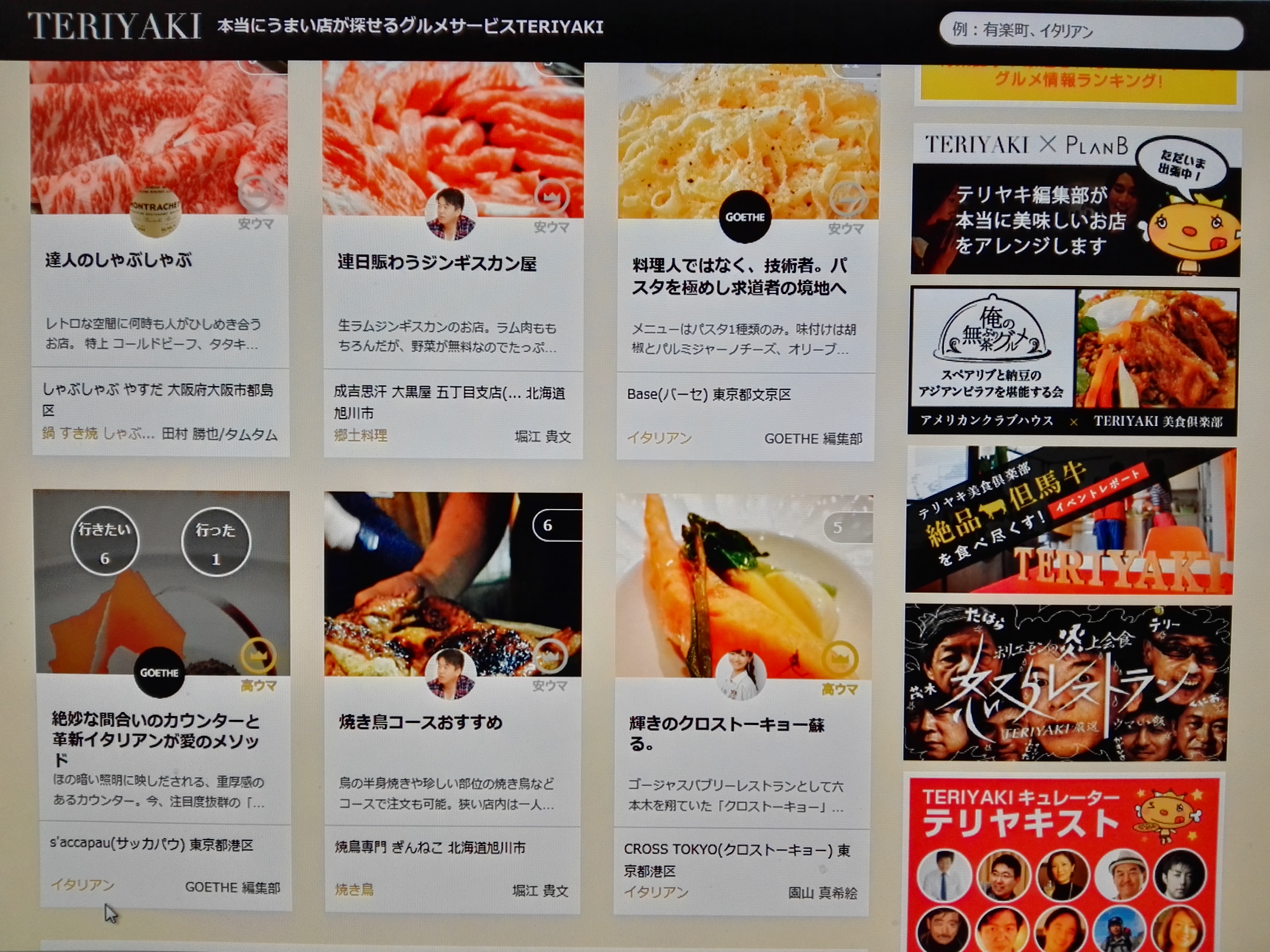Open curator 堀江 貴文 on the 焼き鳥 card

pos(540,891)
